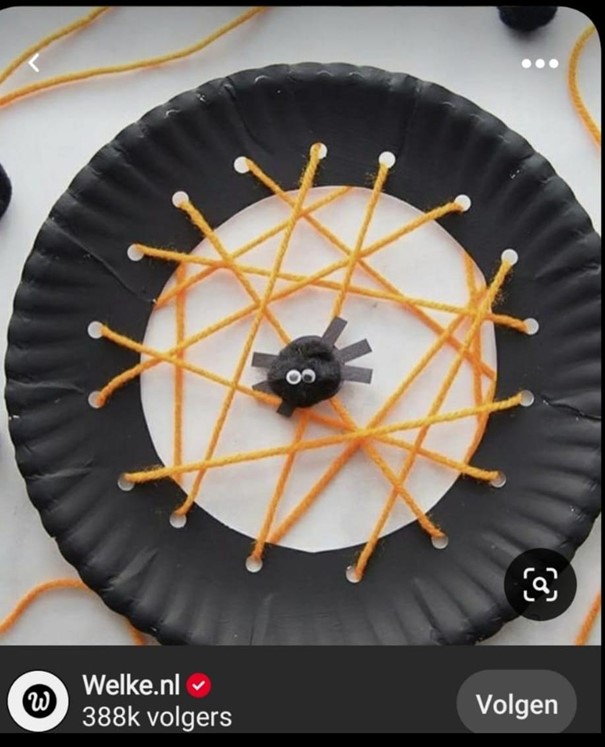Image resolution: width=605 pixels, height=747 pixels.
Task: Tap the visual search lens icon
Action: [x=540, y=585]
